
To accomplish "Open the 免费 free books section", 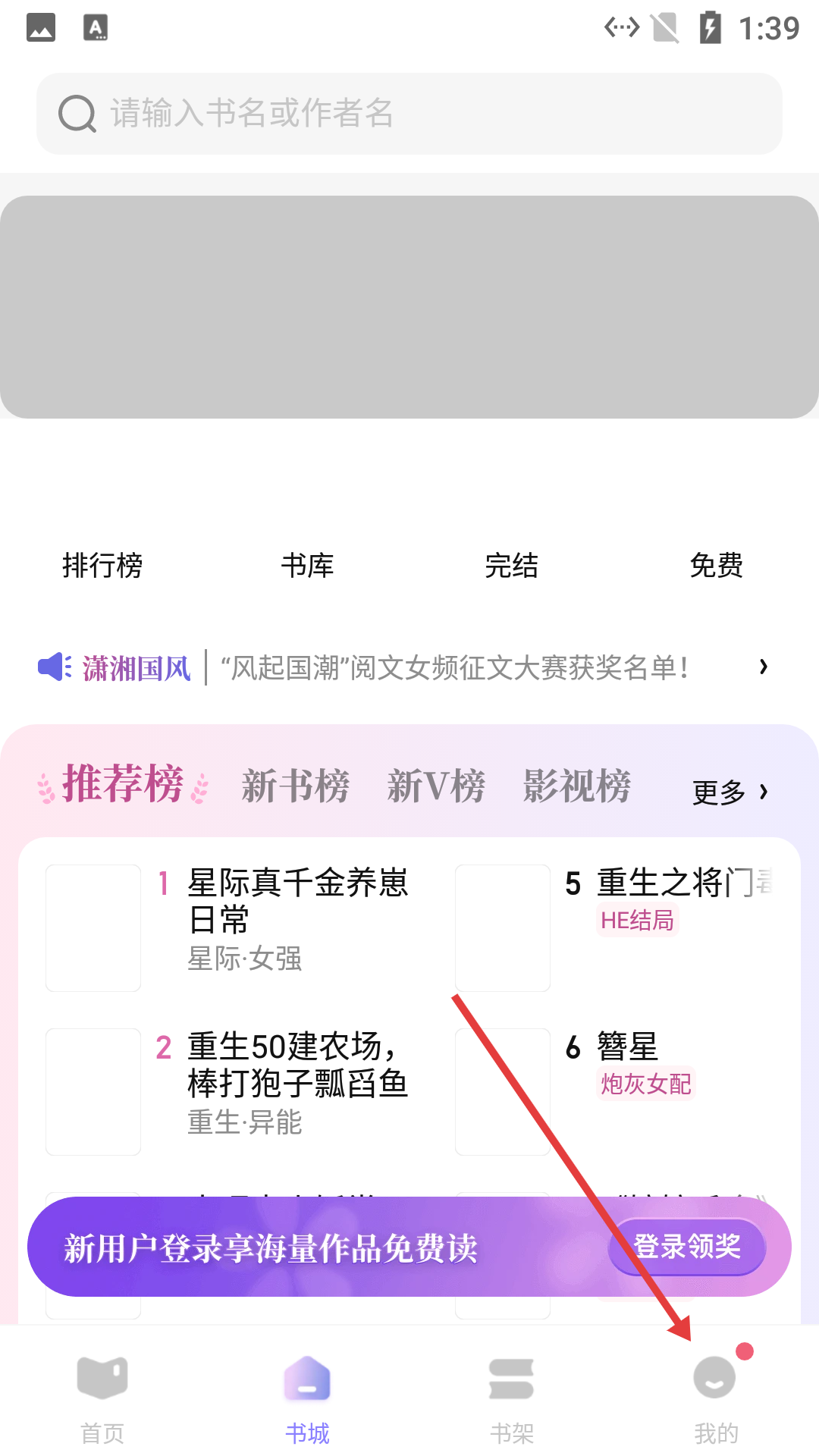I will [716, 565].
